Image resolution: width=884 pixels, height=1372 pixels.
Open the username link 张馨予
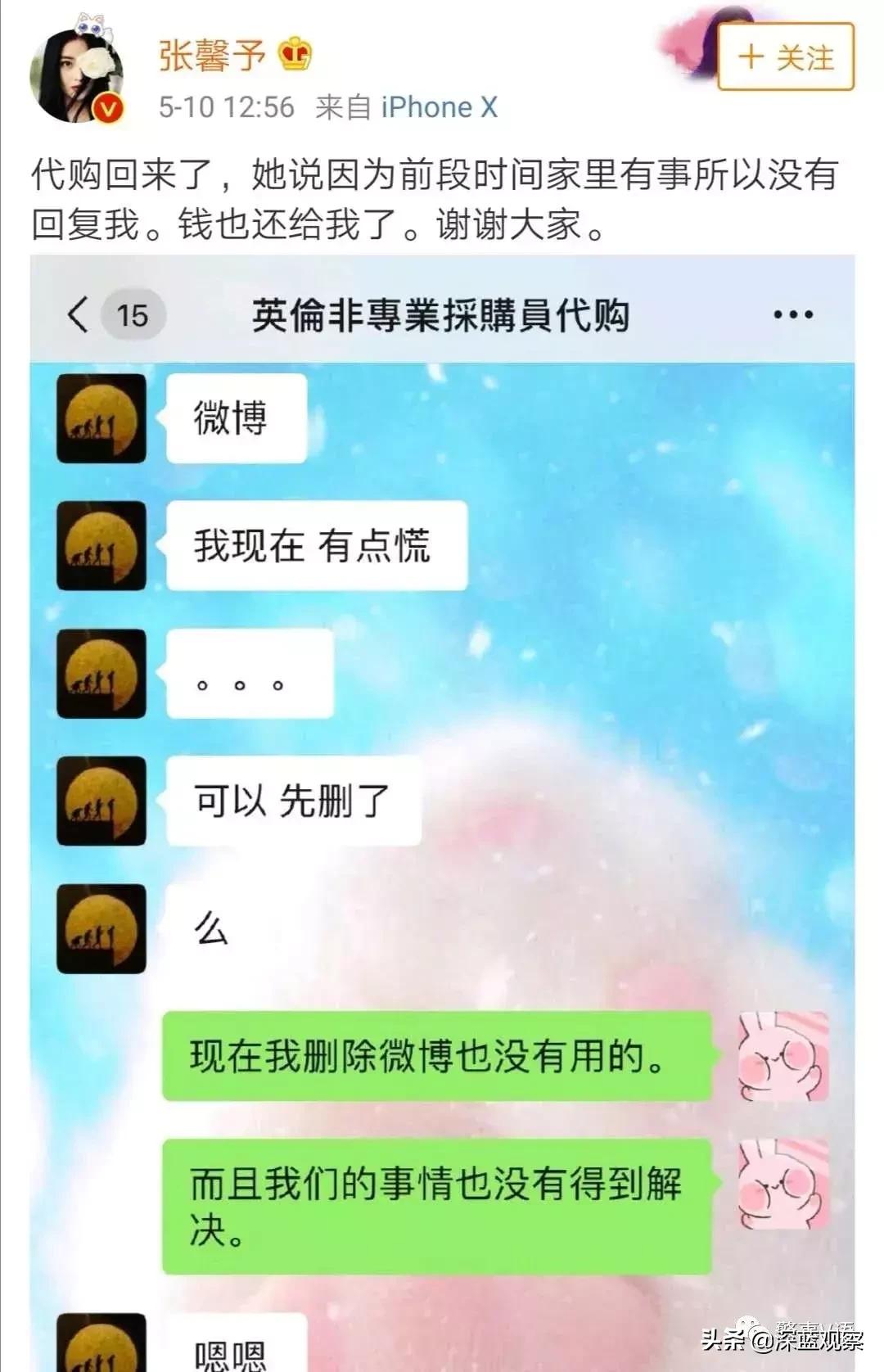pyautogui.click(x=210, y=54)
